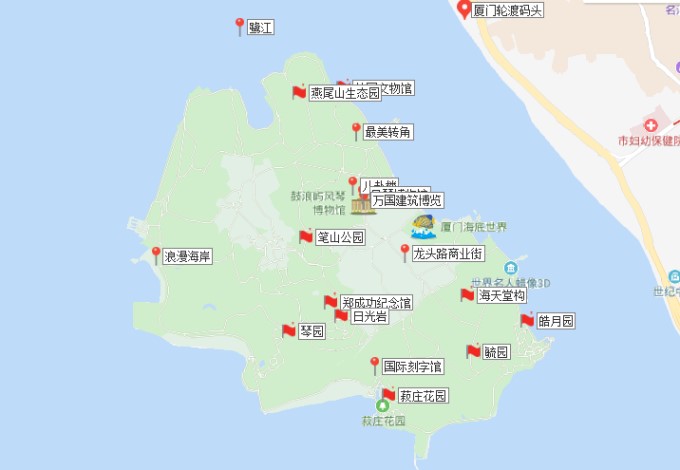Tap the 厦门海底世界 aquarium icon
This screenshot has height=470, width=680.
pyautogui.click(x=424, y=226)
